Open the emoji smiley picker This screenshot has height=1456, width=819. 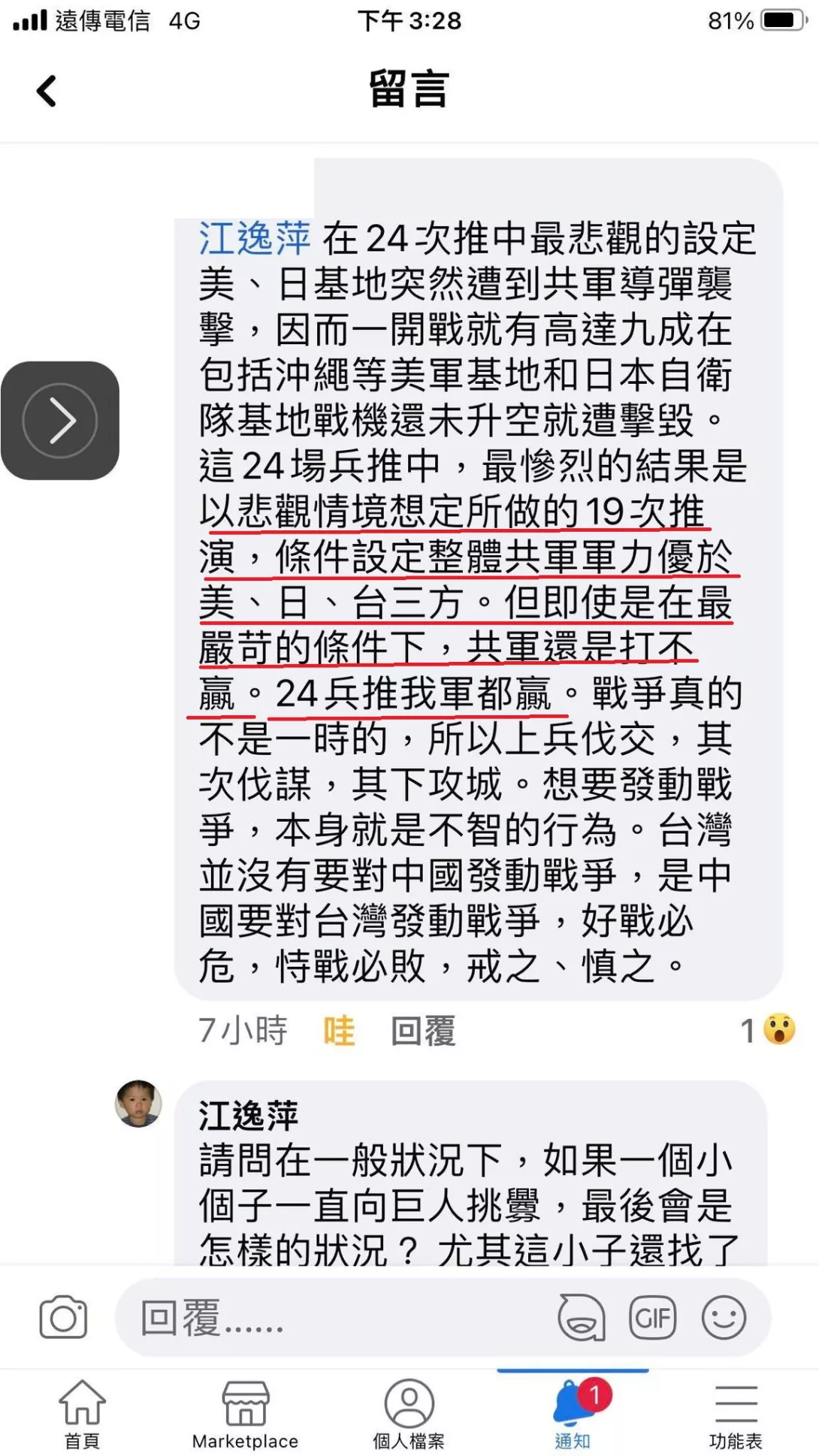tap(724, 1317)
